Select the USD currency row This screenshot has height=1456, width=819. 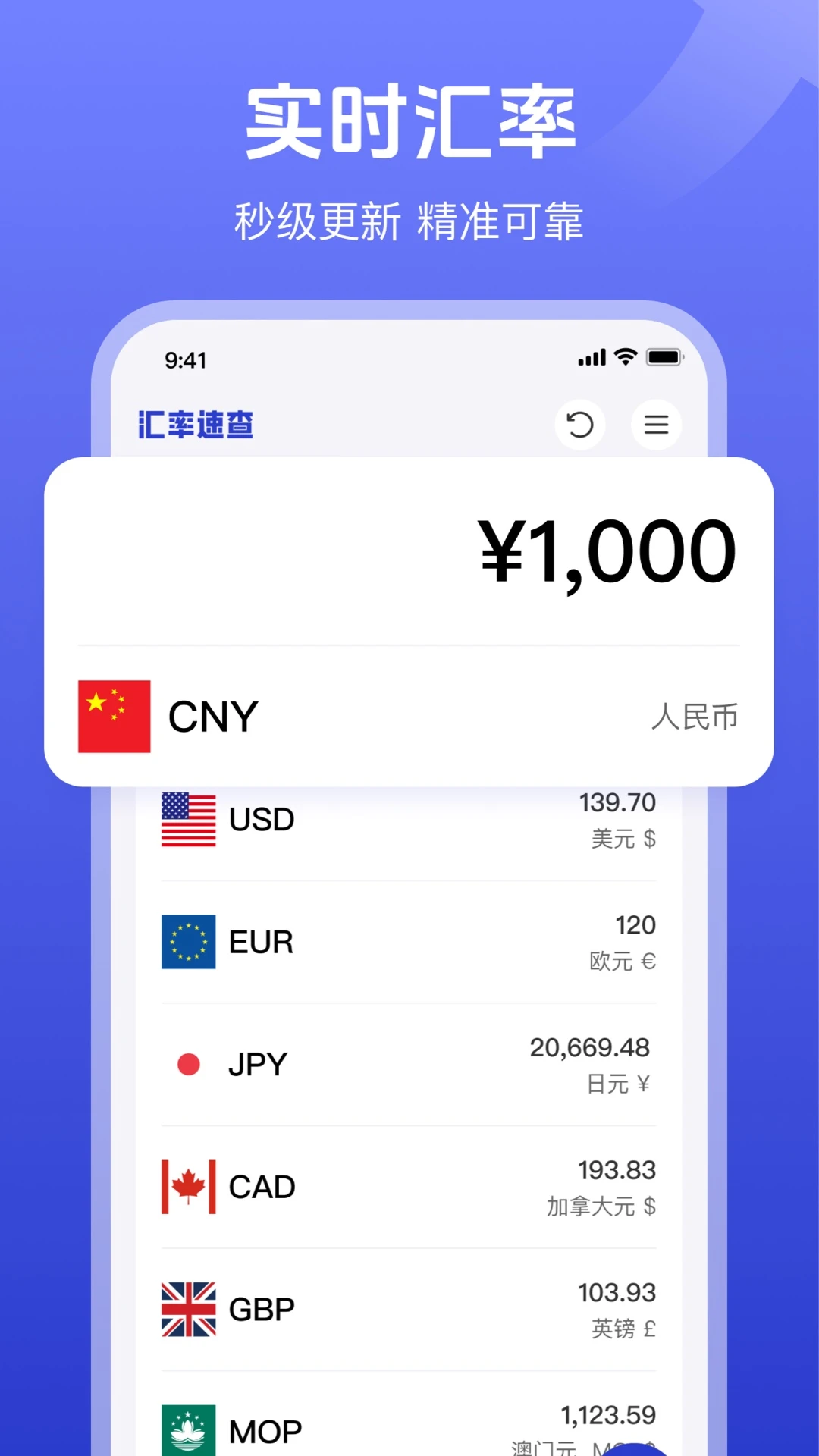coord(409,819)
